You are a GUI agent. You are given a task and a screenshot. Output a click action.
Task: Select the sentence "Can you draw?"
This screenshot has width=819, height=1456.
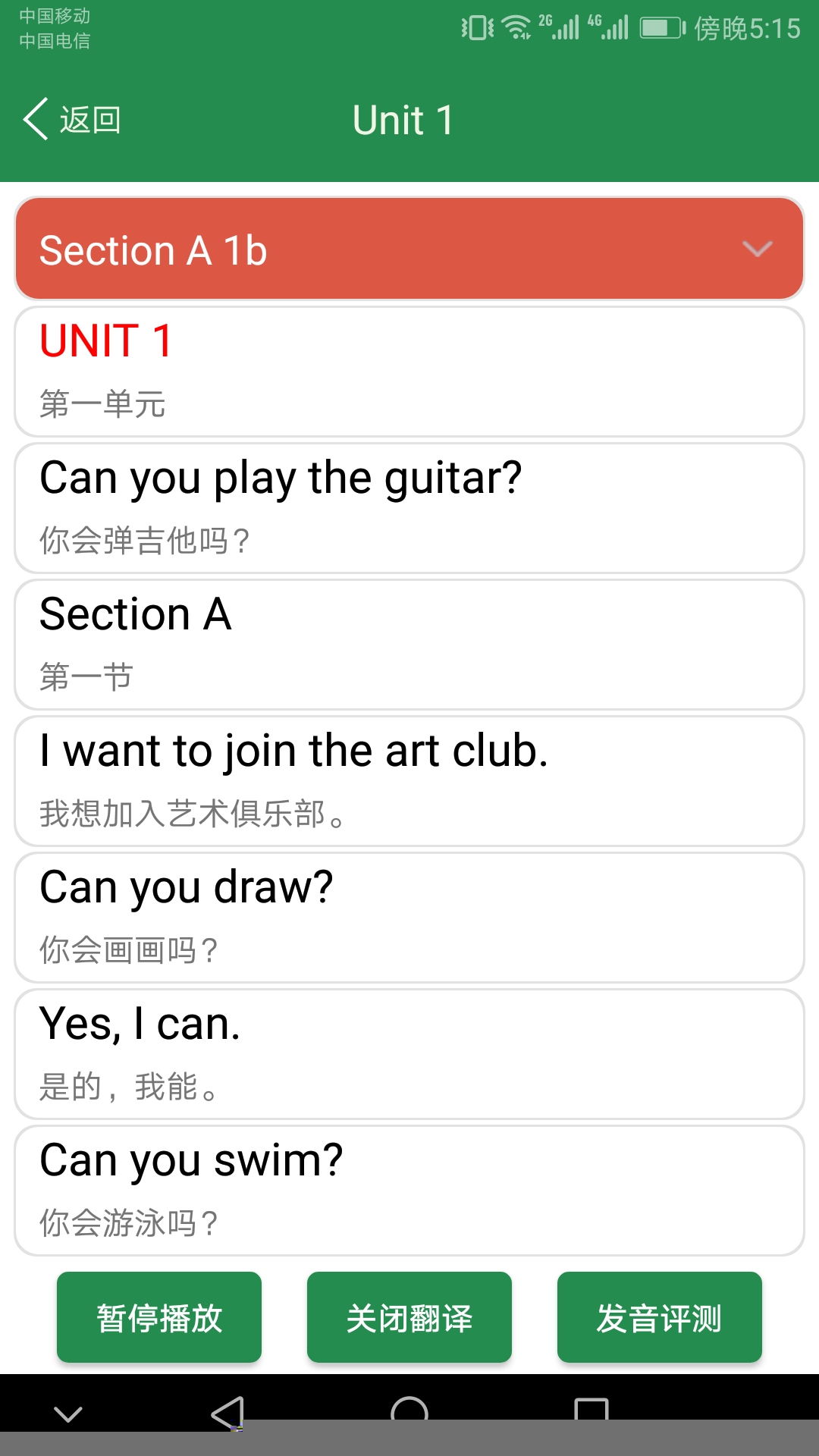409,917
